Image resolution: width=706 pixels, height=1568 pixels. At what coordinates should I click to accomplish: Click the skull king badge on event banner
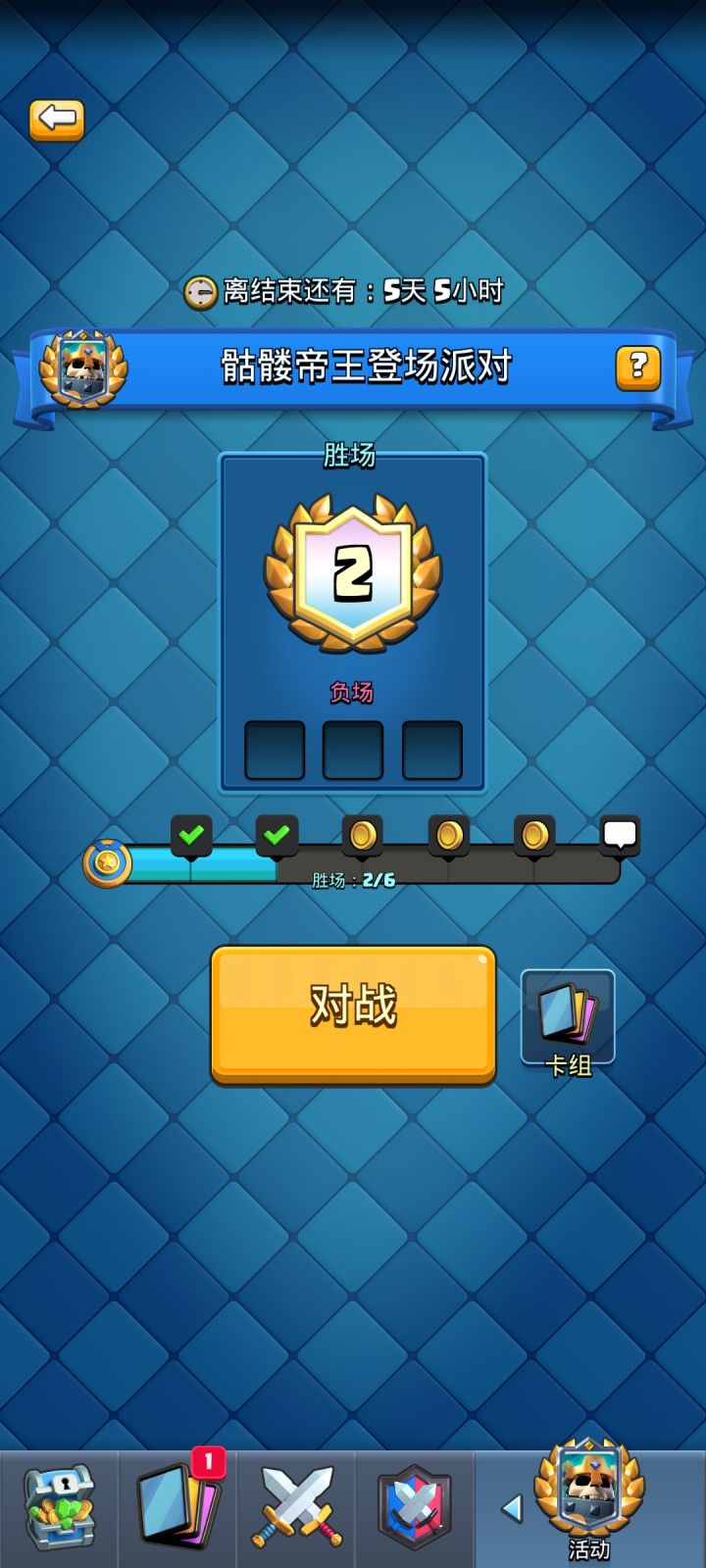[81, 367]
